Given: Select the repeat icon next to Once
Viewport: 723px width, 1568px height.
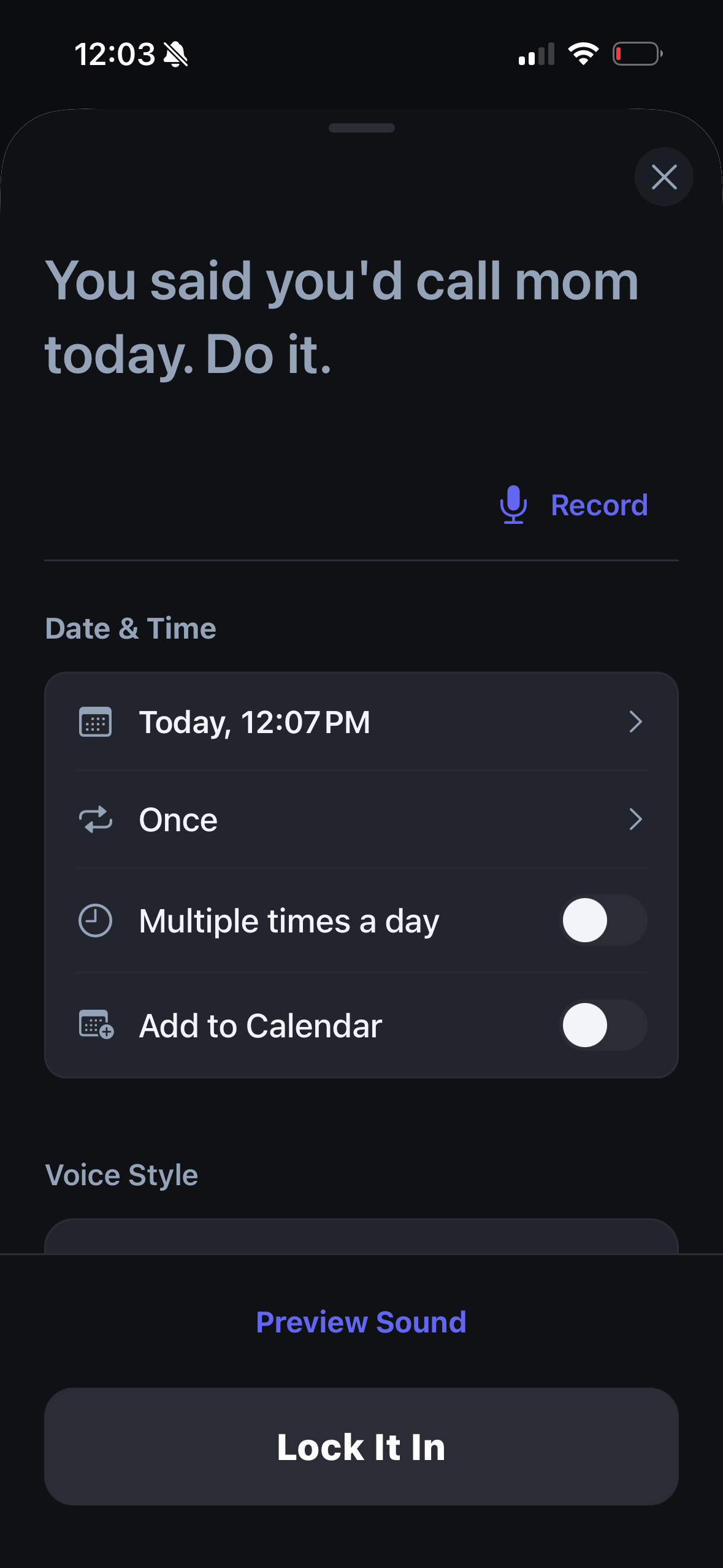Looking at the screenshot, I should [96, 820].
